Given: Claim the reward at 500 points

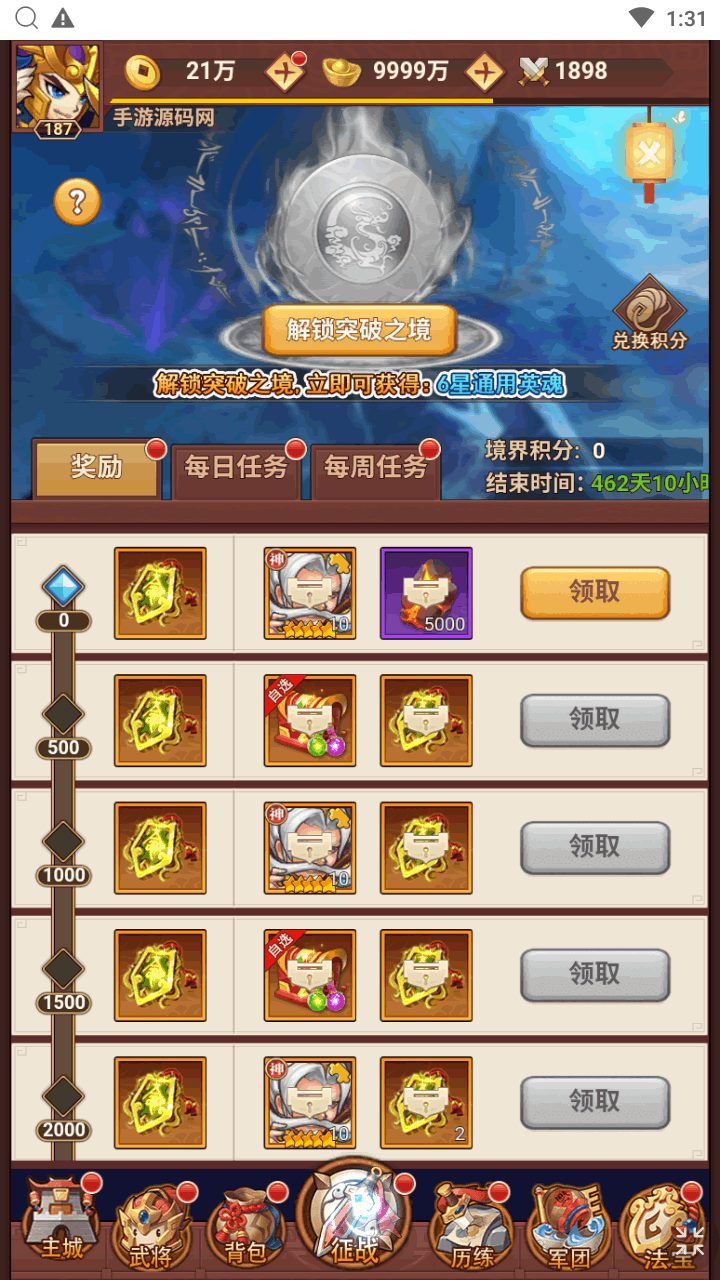Looking at the screenshot, I should click(594, 719).
